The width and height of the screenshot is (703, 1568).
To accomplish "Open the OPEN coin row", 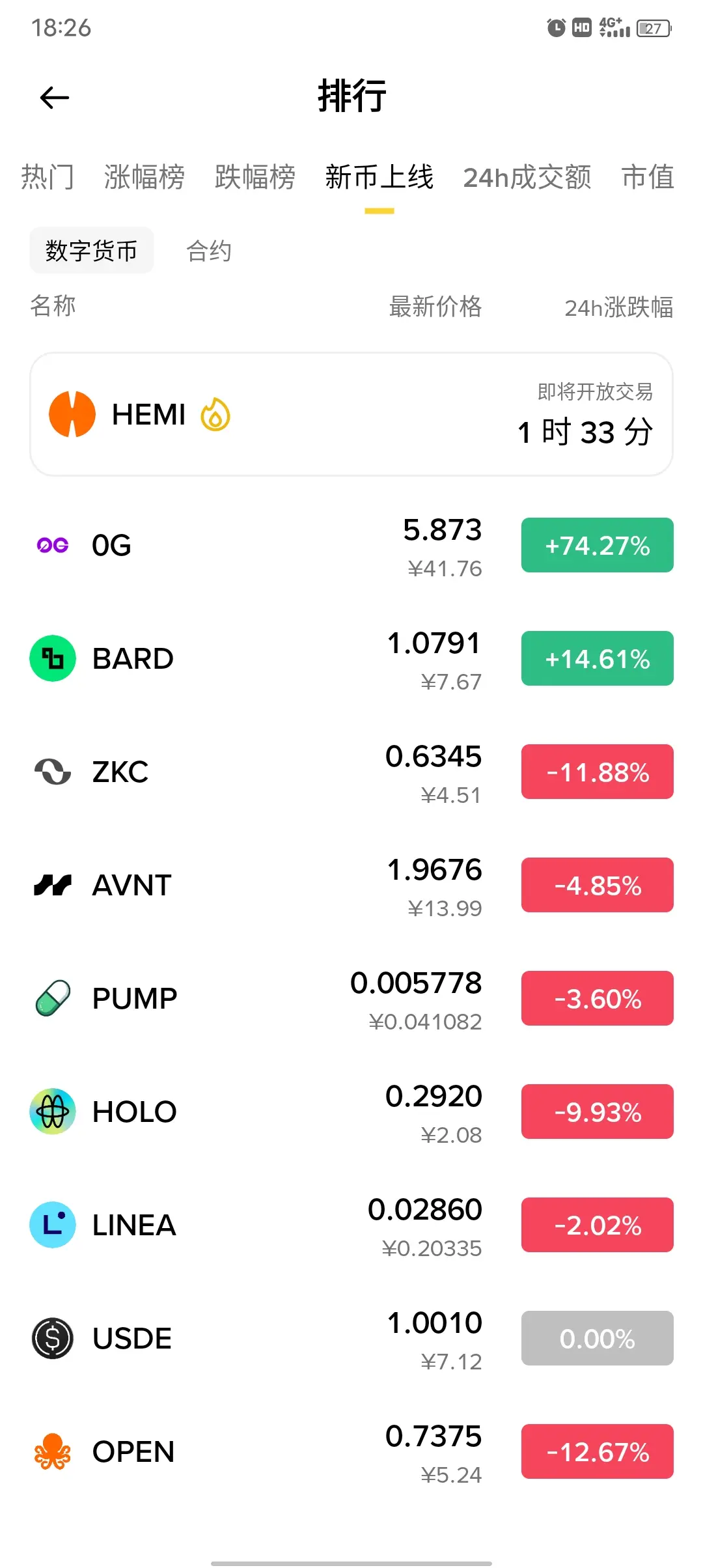I will click(x=260, y=1452).
